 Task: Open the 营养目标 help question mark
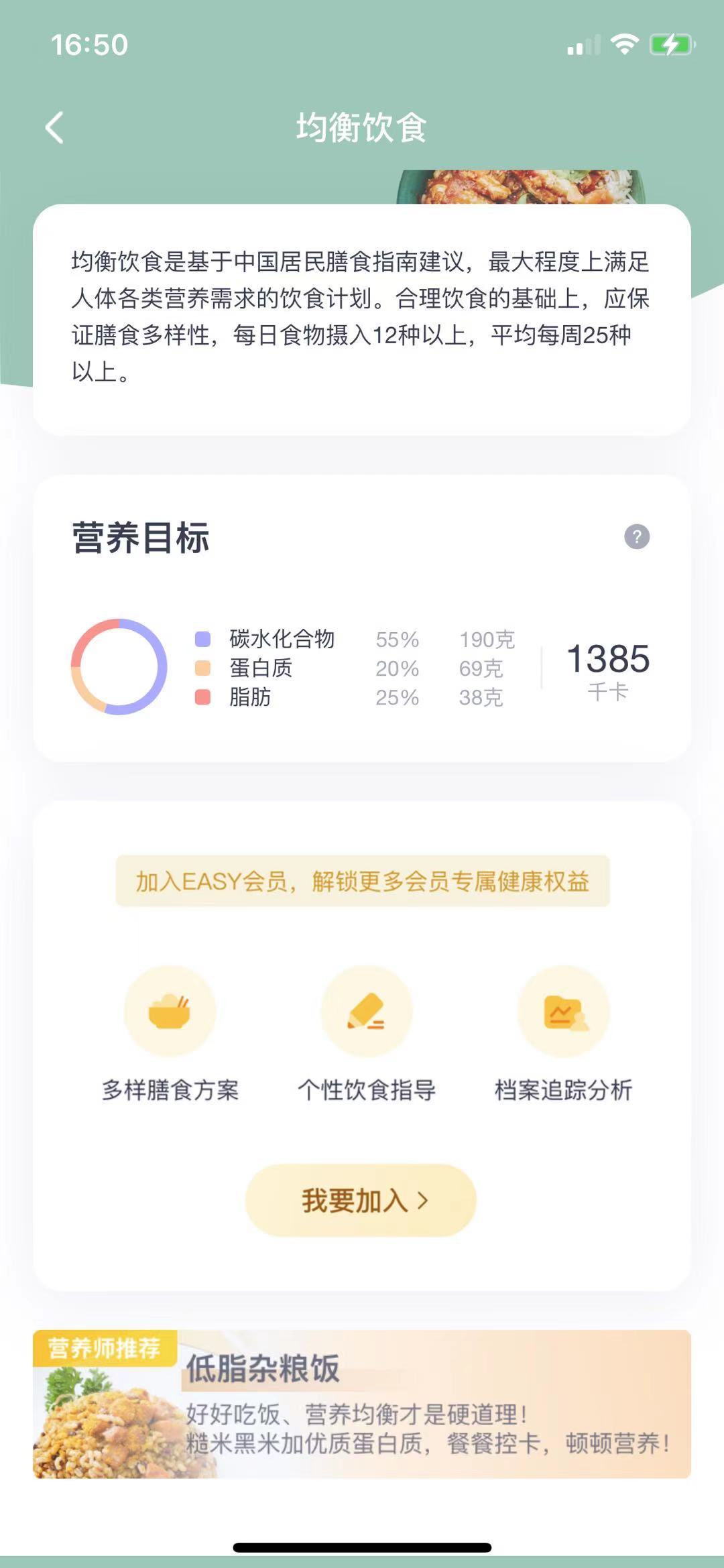636,536
